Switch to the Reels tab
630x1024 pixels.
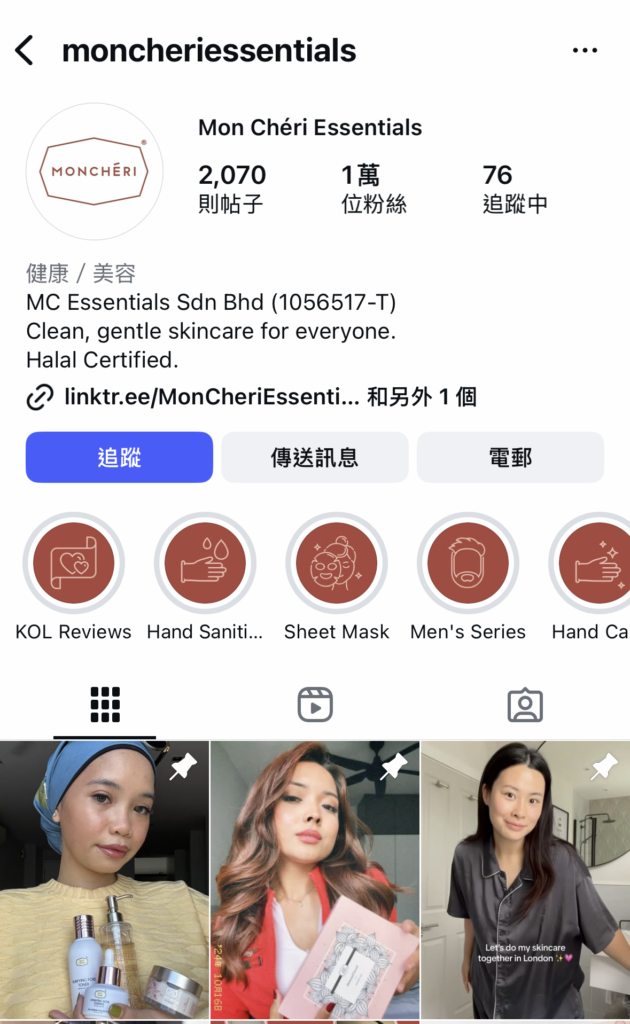[315, 705]
